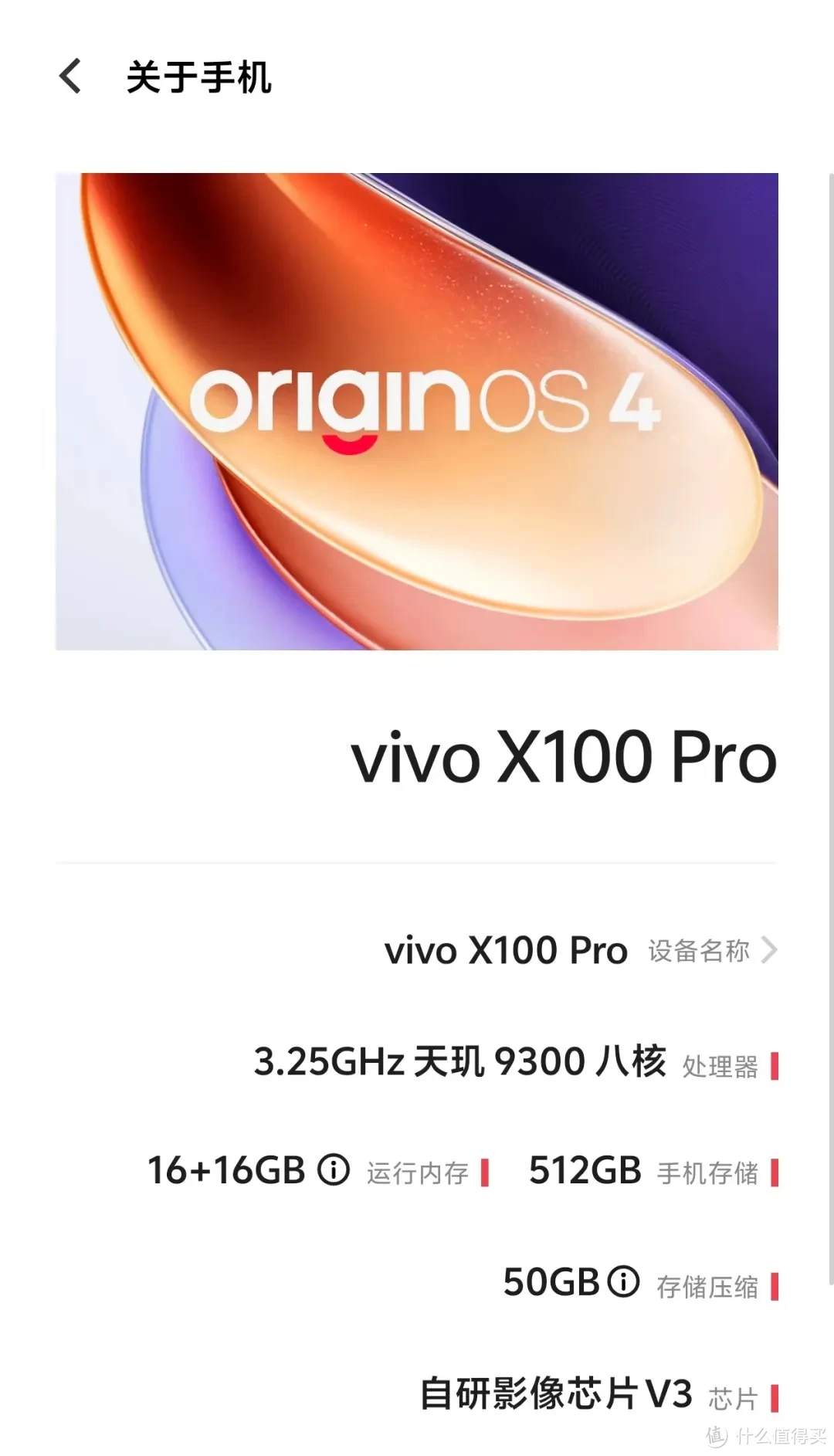Tap the back arrow to leave 关于手机
Image resolution: width=834 pixels, height=1456 pixels.
(70, 77)
